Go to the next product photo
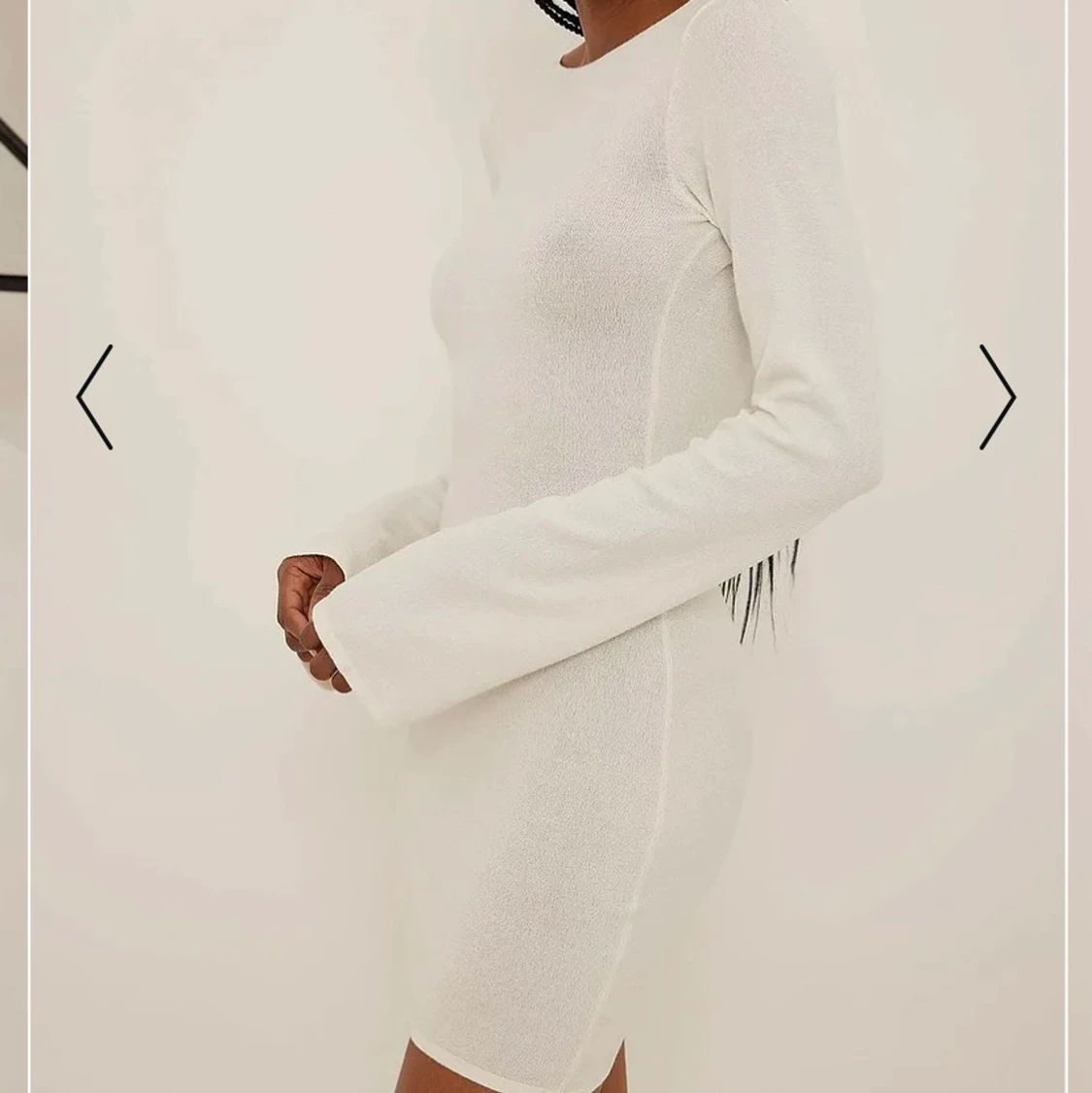 click(x=996, y=397)
